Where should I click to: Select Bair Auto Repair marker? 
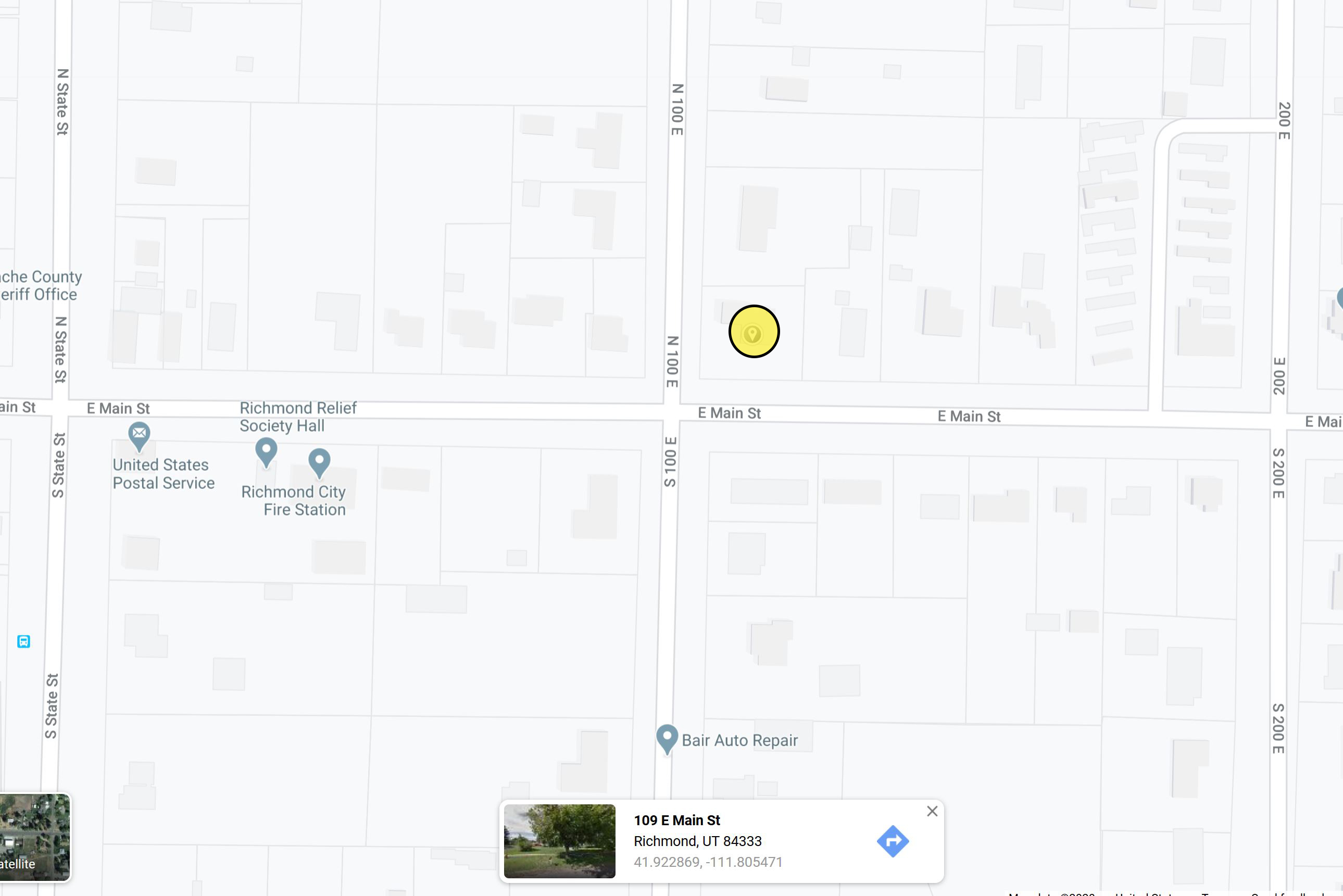coord(667,738)
